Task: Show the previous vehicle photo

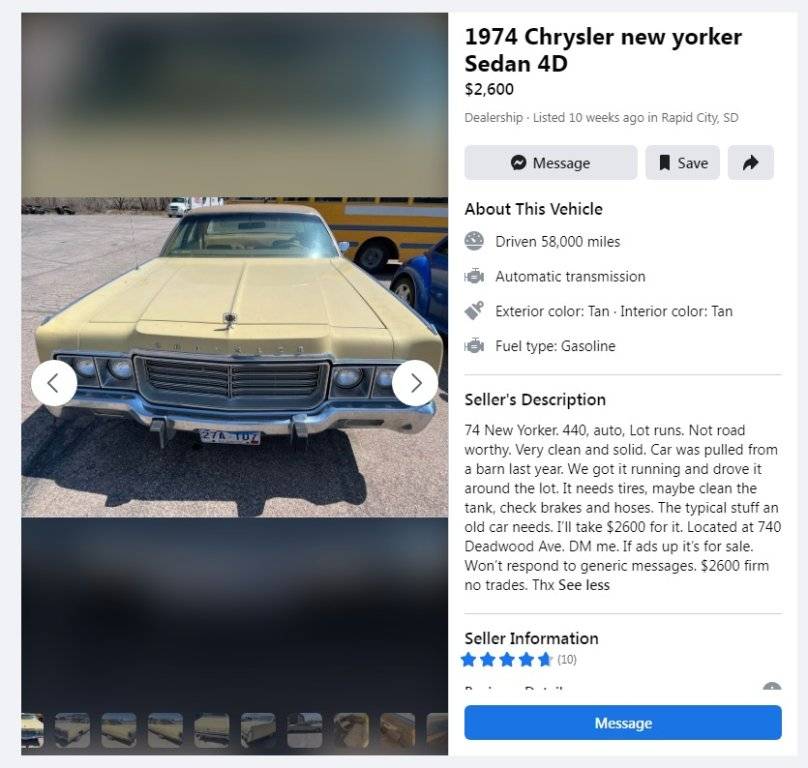Action: pyautogui.click(x=54, y=383)
